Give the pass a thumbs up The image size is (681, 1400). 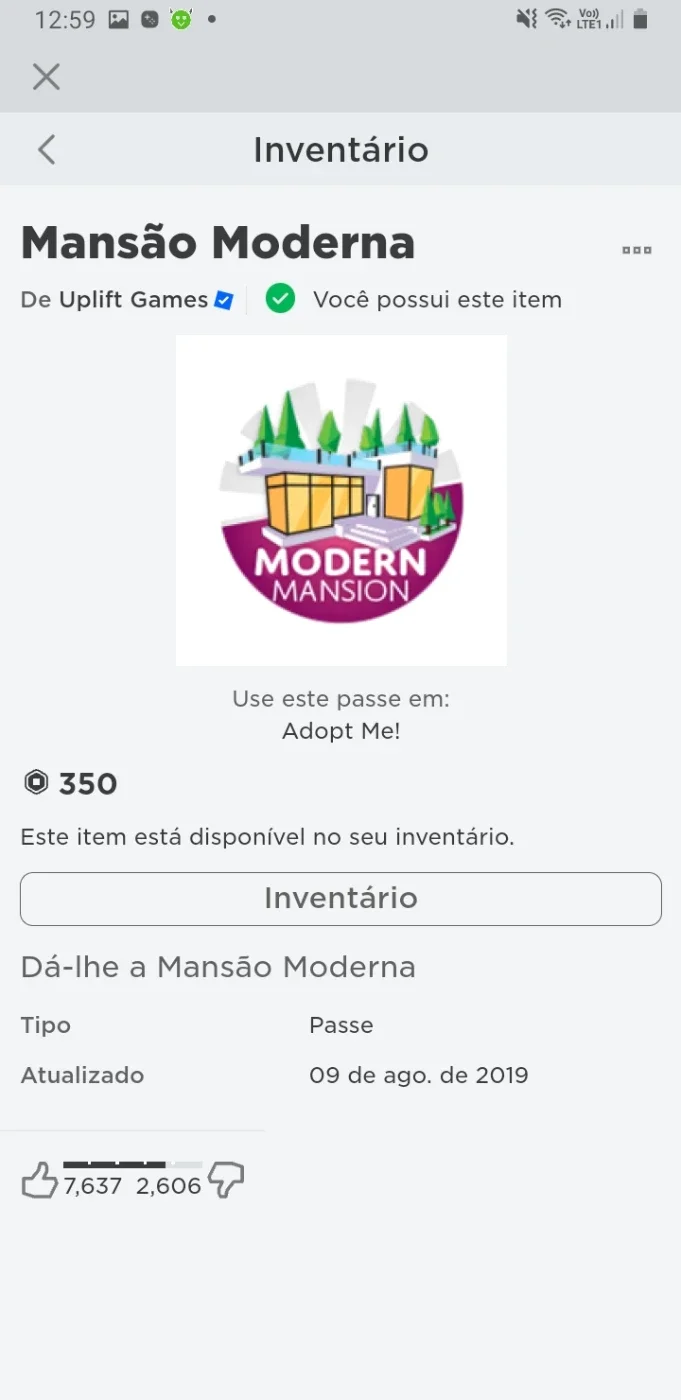tap(40, 1180)
